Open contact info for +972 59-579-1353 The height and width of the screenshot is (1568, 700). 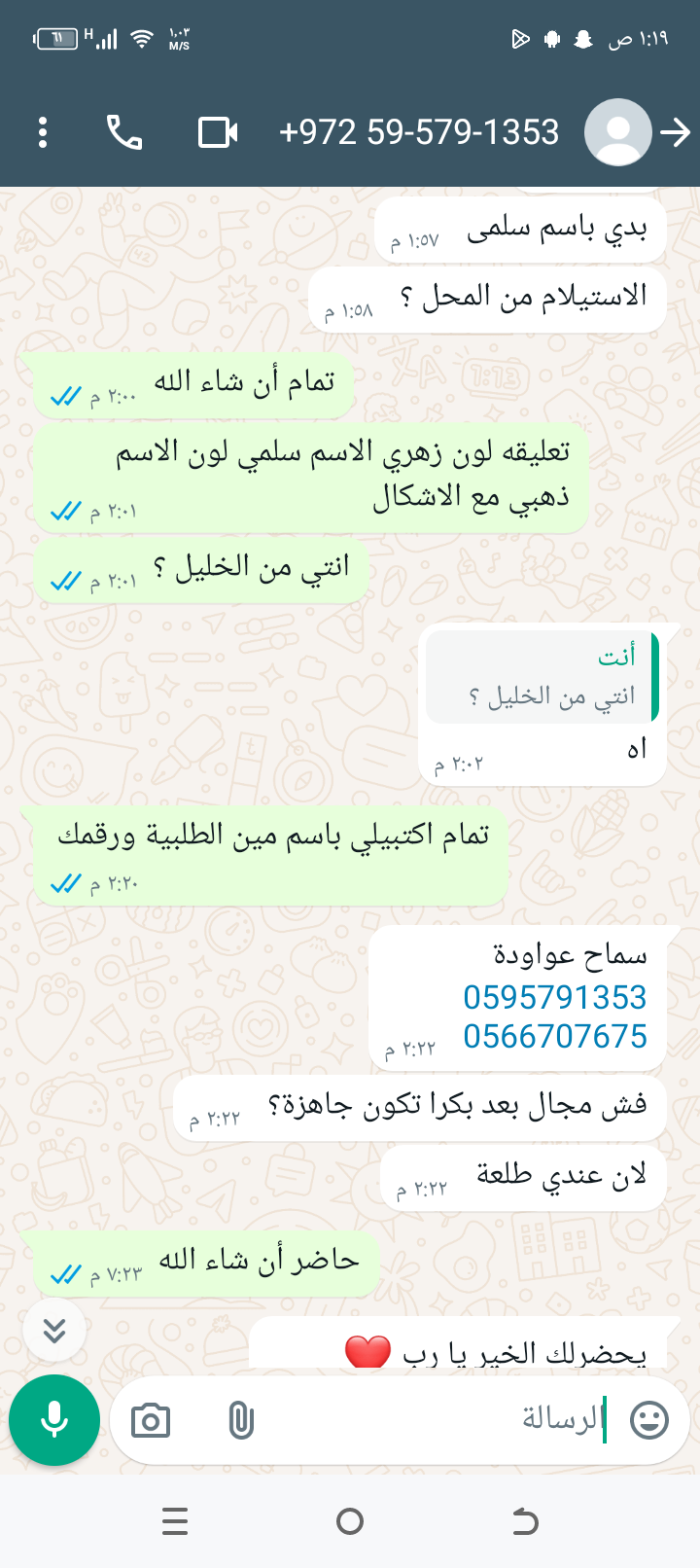pyautogui.click(x=418, y=132)
